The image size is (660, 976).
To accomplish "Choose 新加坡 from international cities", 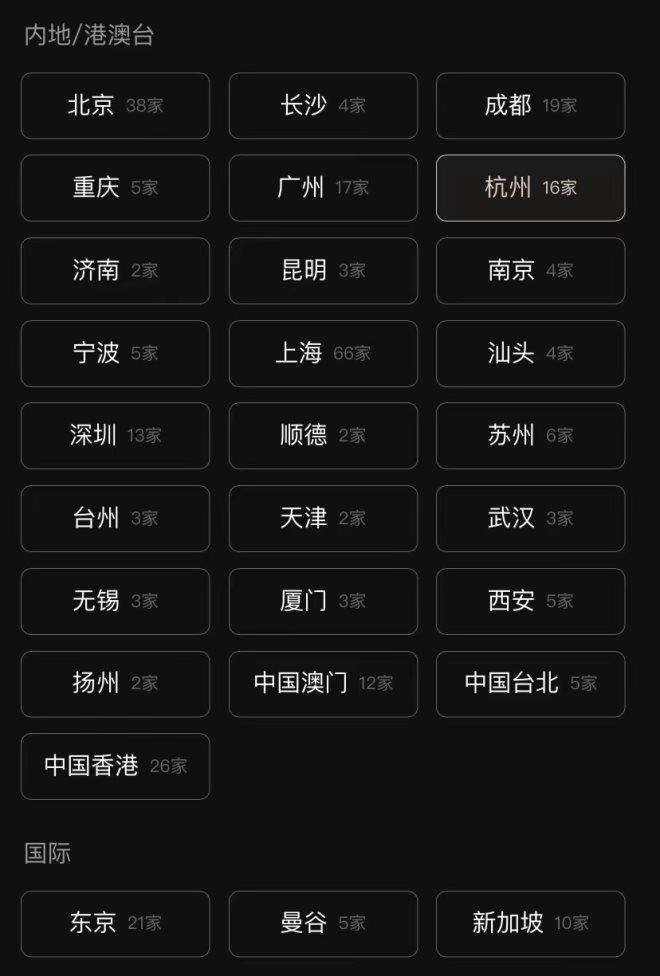I will click(530, 924).
